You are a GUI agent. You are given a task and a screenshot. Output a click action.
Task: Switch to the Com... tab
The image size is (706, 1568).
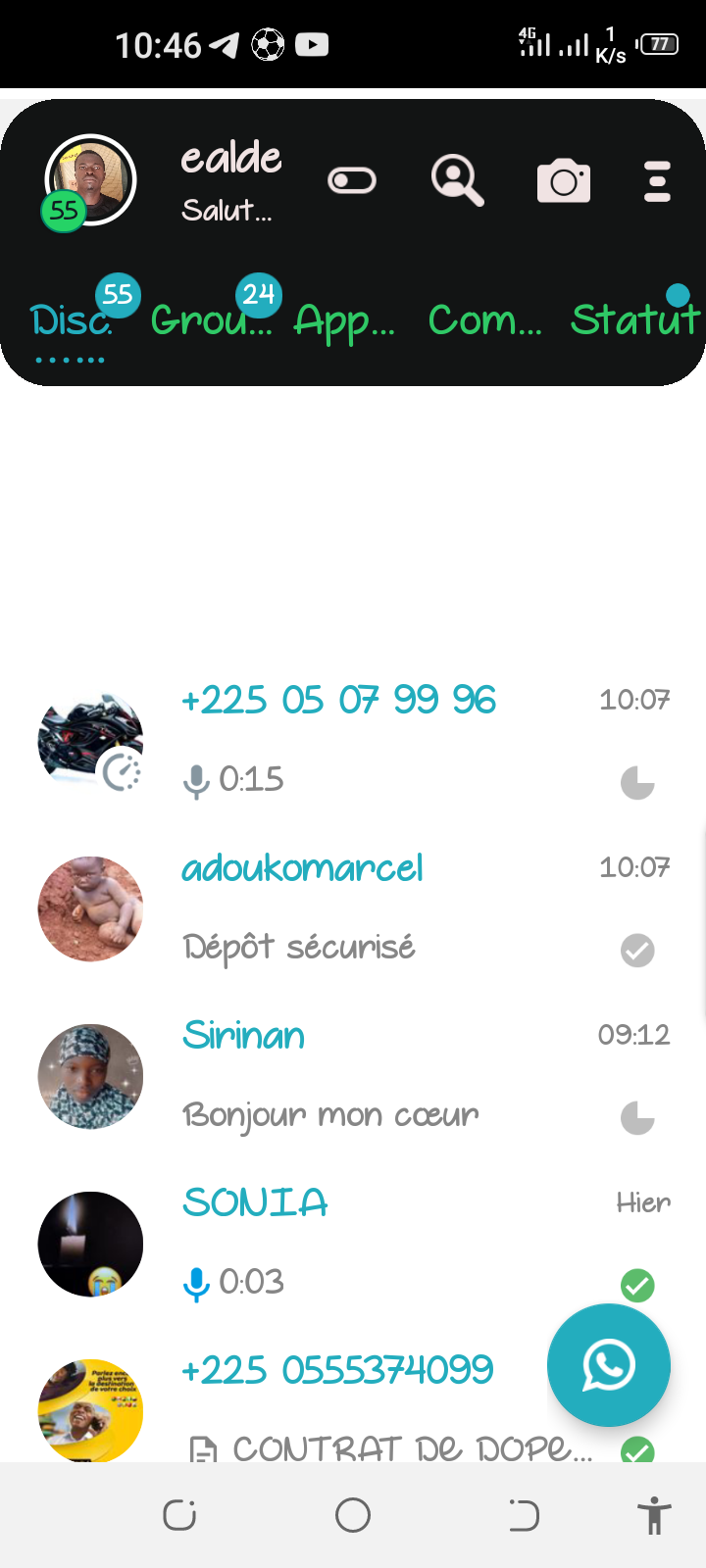click(484, 319)
